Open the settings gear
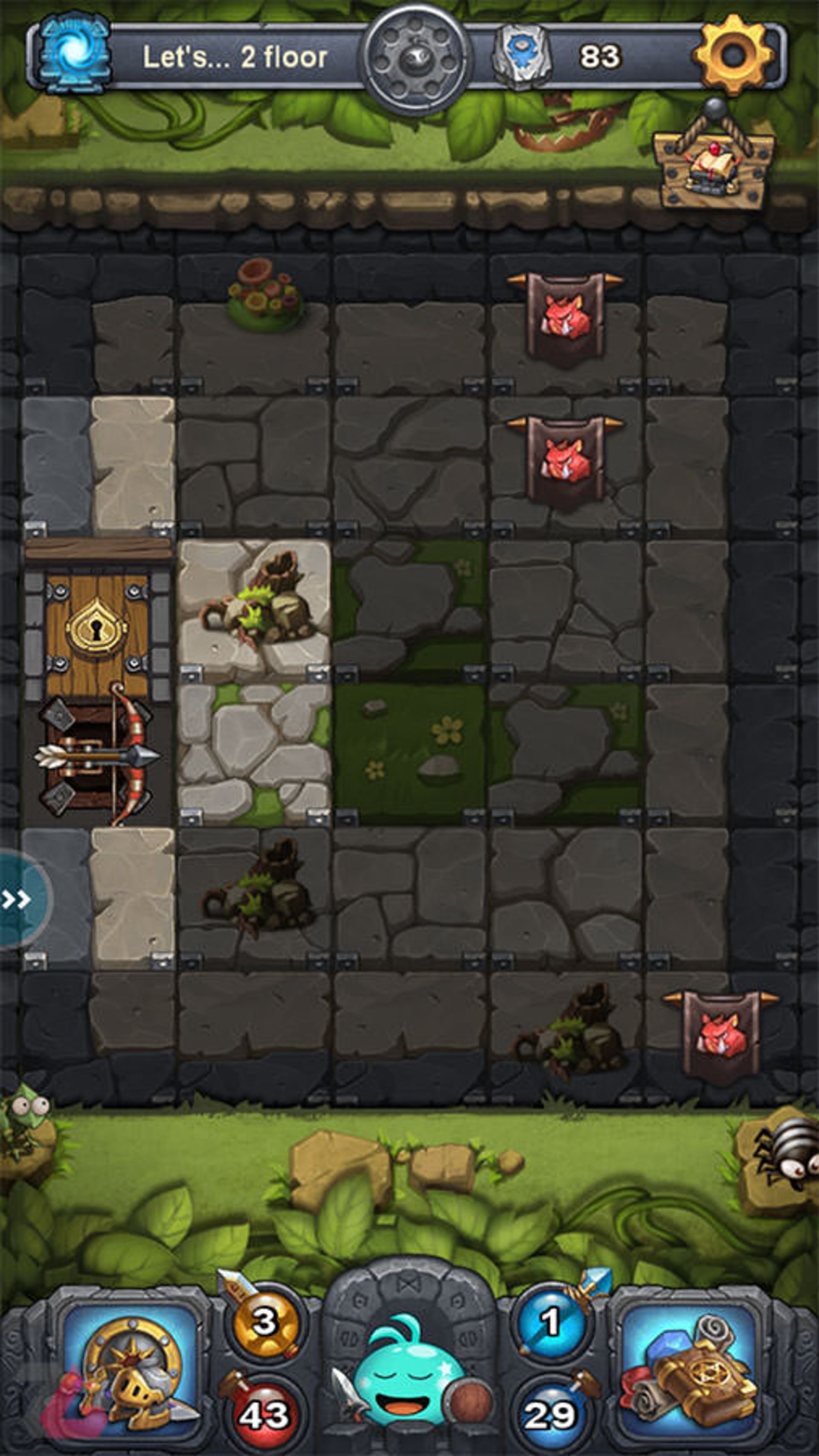This screenshot has width=819, height=1456. pos(734,55)
